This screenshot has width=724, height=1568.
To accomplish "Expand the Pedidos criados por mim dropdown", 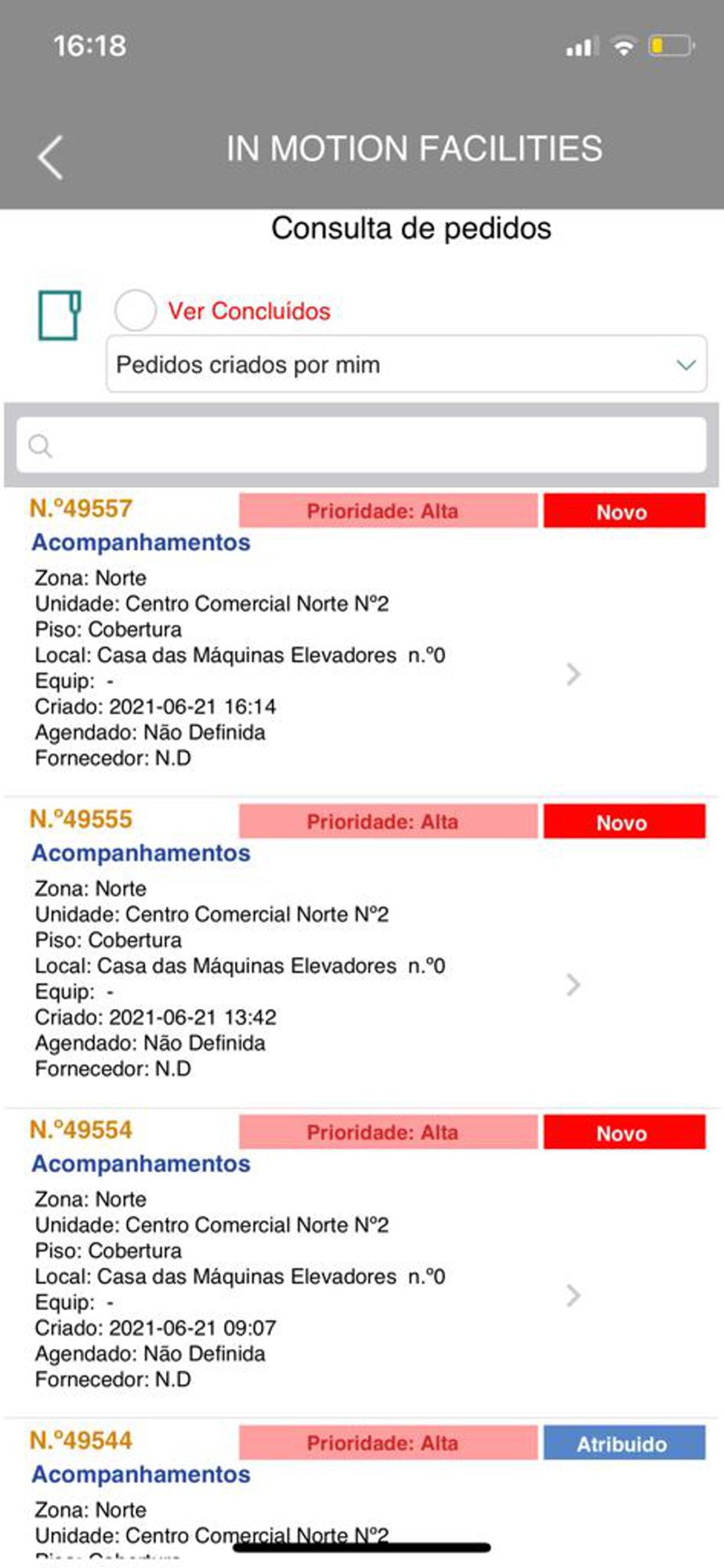I will click(406, 365).
